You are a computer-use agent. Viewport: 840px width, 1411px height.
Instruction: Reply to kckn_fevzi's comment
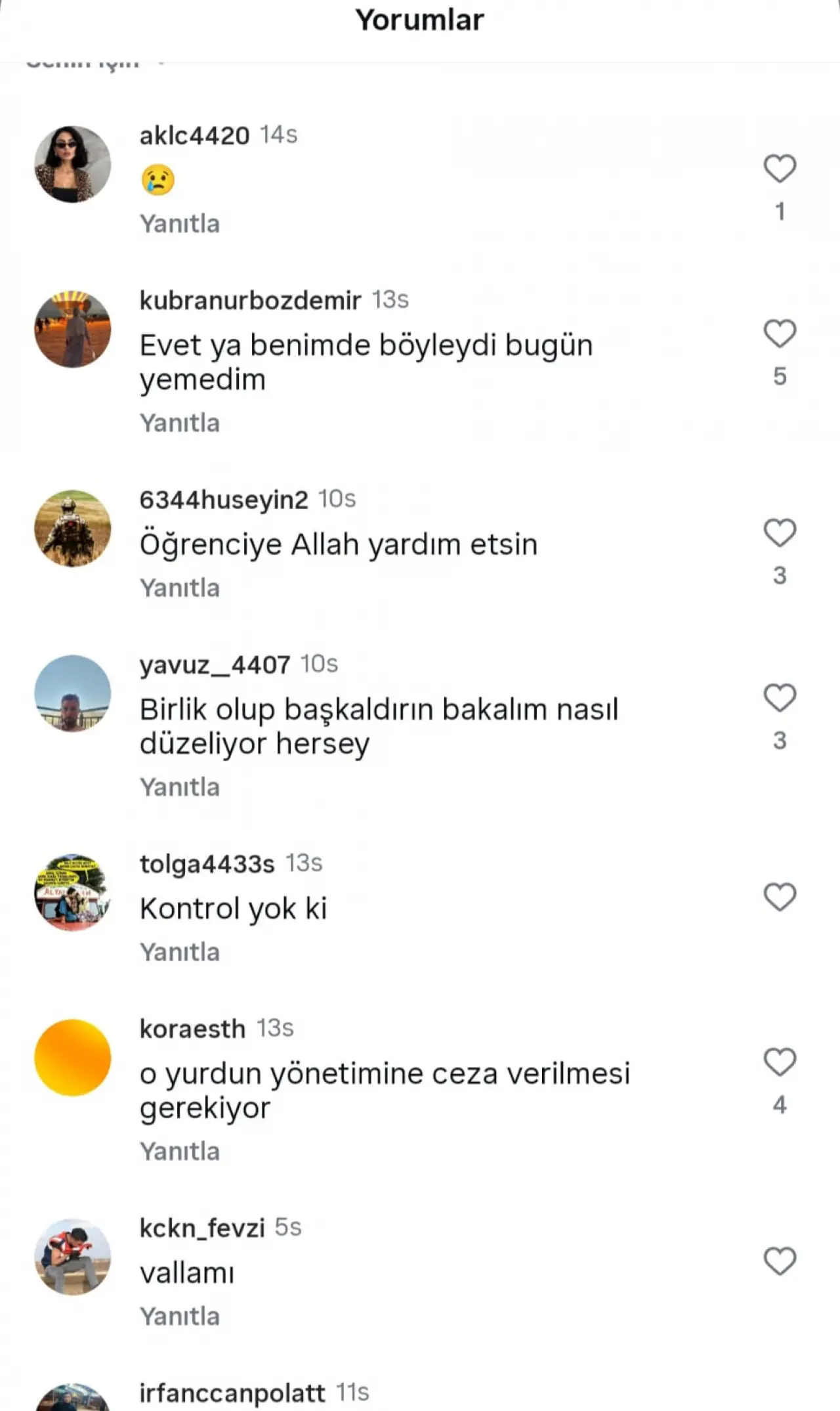tap(180, 1316)
